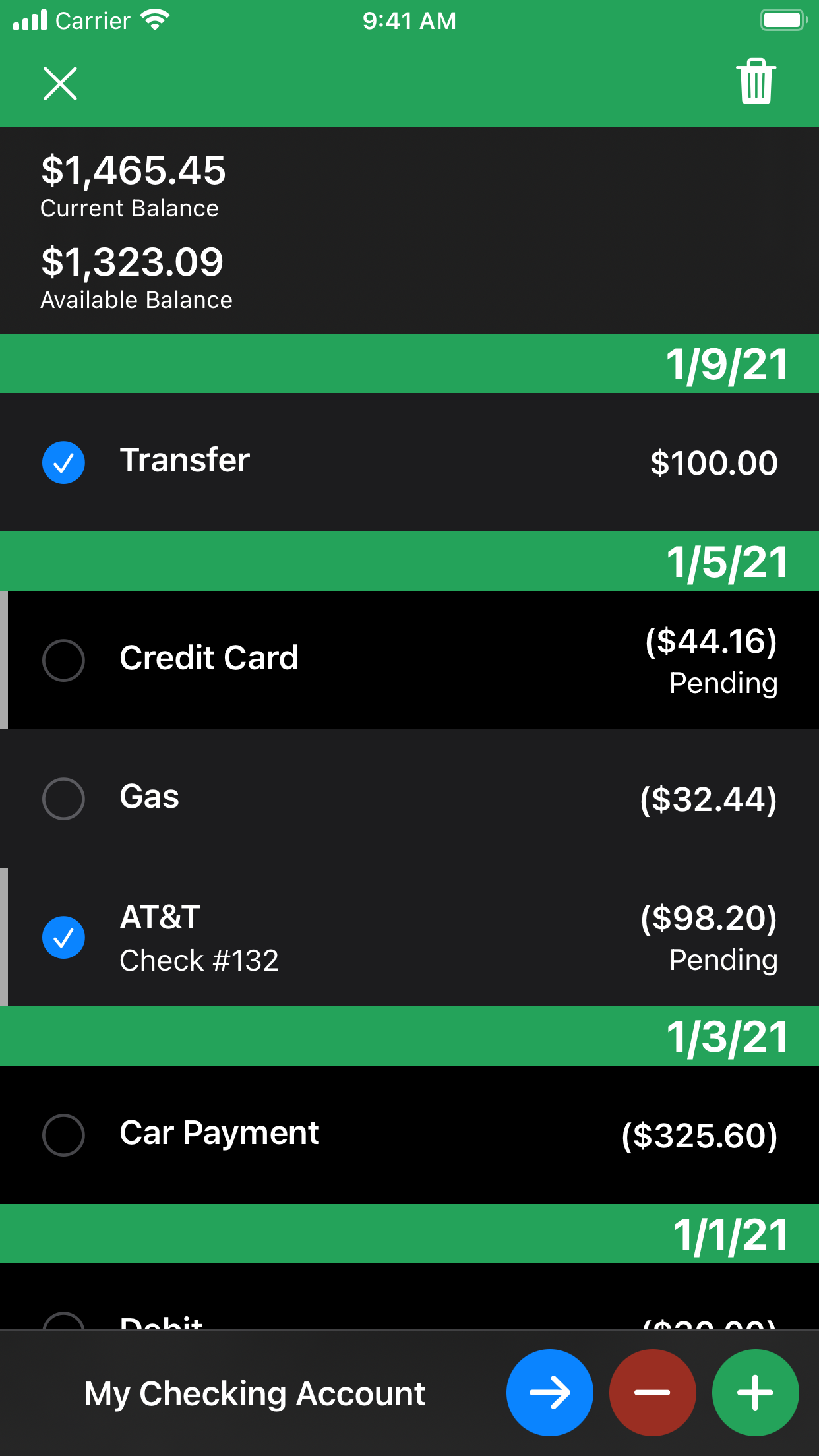Tap the cellular signal bars
Viewport: 819px width, 1456px height.
pyautogui.click(x=29, y=20)
